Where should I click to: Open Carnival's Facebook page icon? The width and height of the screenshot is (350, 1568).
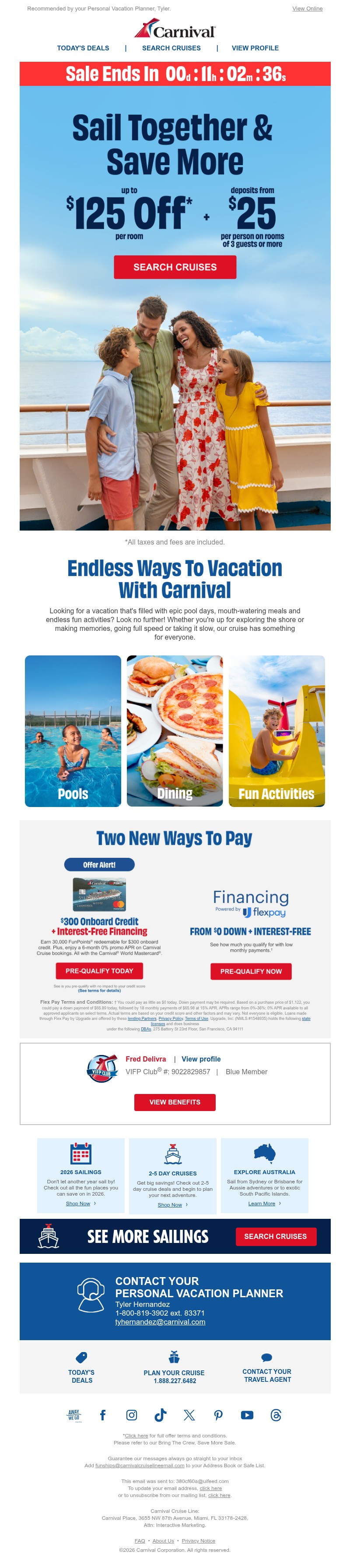[103, 1415]
